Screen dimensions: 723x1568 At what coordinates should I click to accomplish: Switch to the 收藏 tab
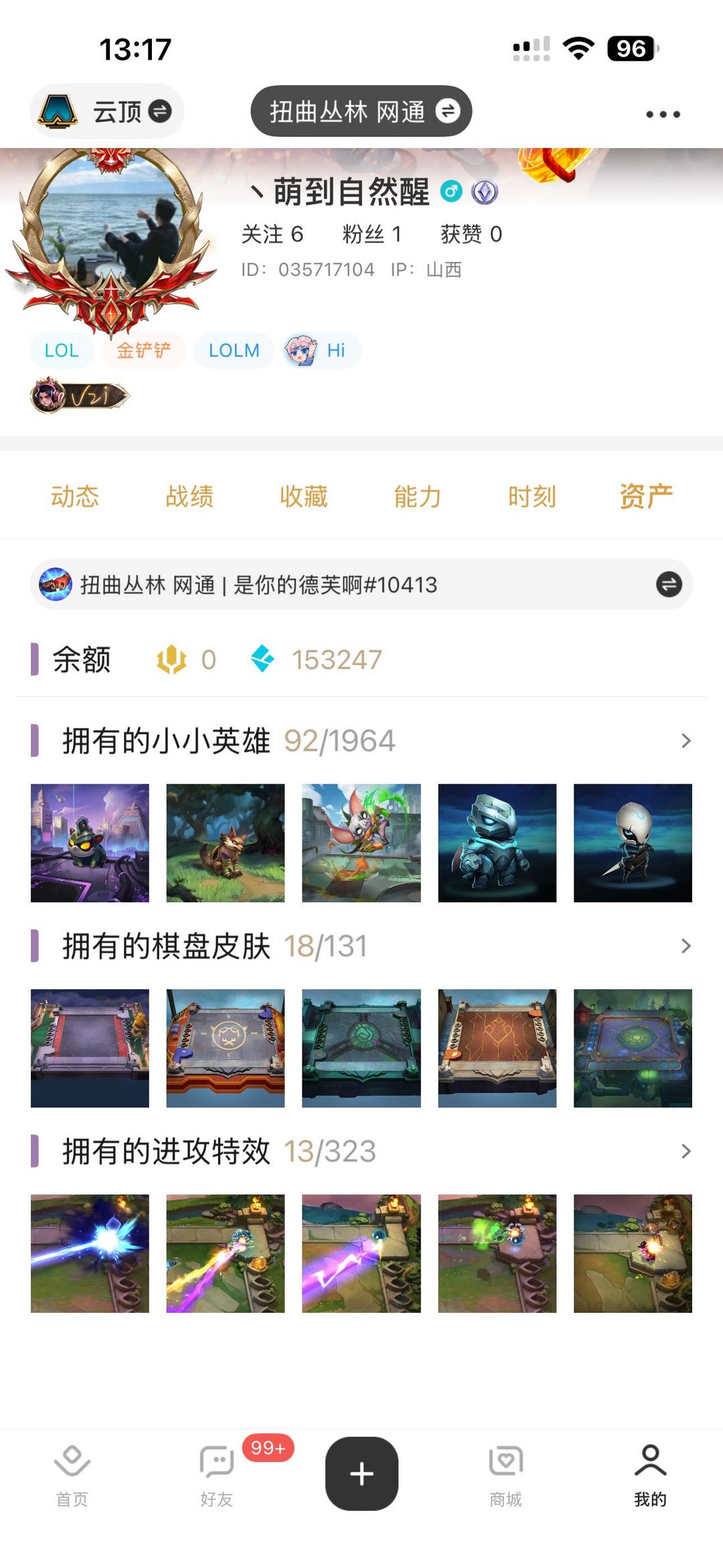(x=303, y=496)
